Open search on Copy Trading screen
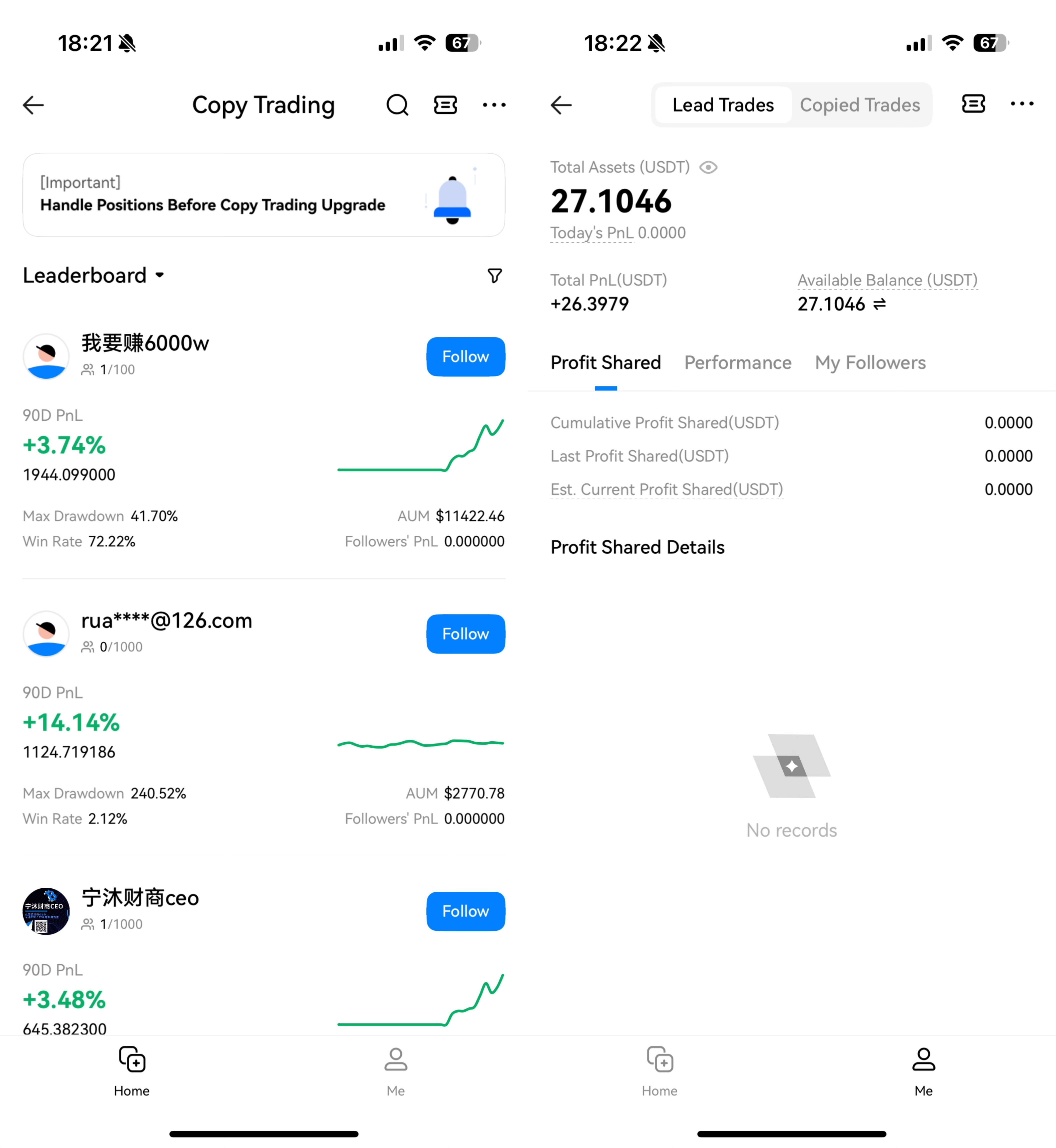The height and width of the screenshot is (1148, 1056). pyautogui.click(x=397, y=105)
